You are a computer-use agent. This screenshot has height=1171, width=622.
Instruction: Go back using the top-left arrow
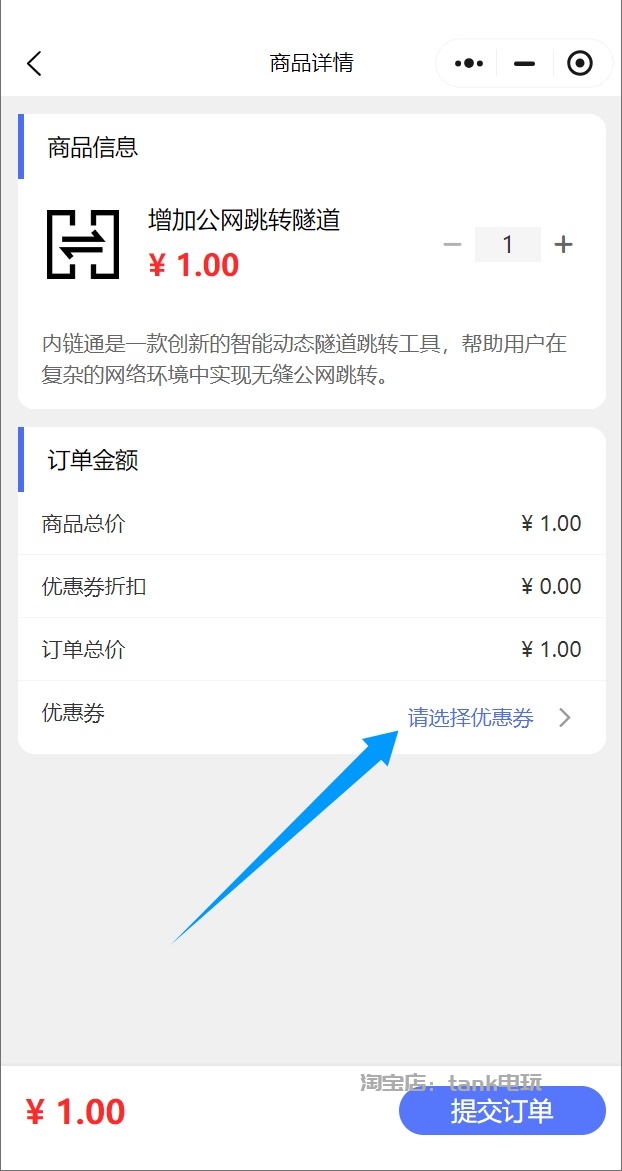(34, 64)
